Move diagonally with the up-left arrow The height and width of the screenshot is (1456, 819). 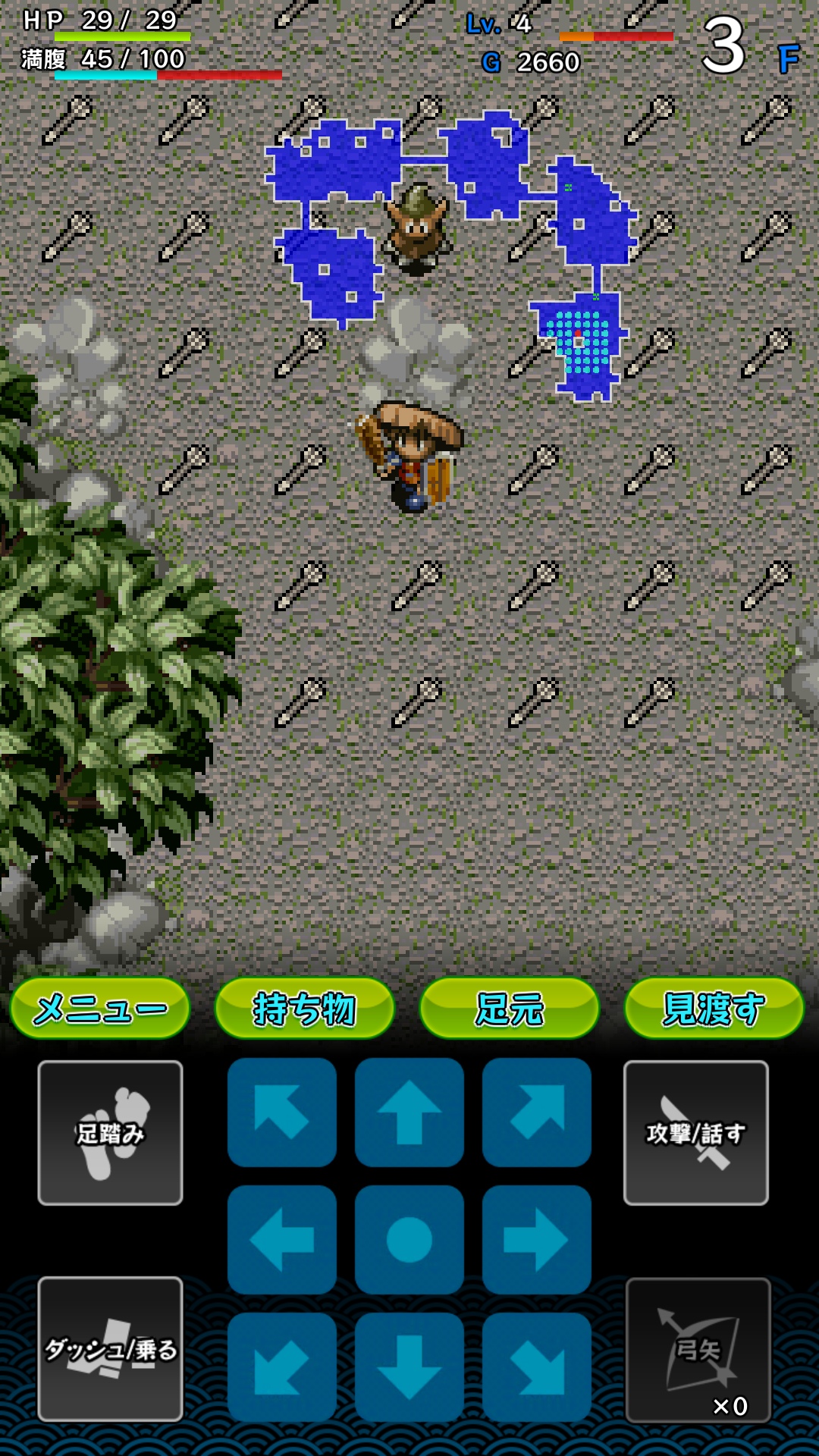(282, 1112)
